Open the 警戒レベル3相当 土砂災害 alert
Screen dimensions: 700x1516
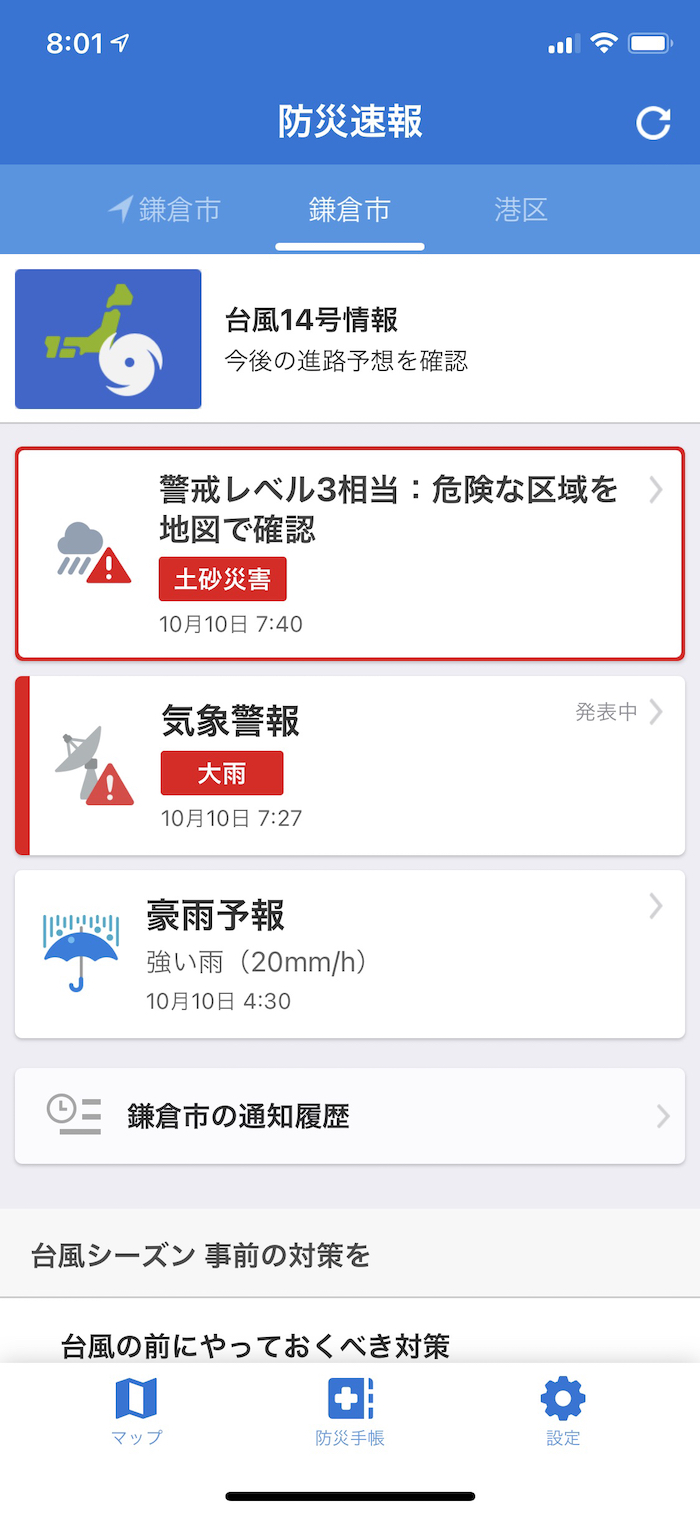[350, 553]
